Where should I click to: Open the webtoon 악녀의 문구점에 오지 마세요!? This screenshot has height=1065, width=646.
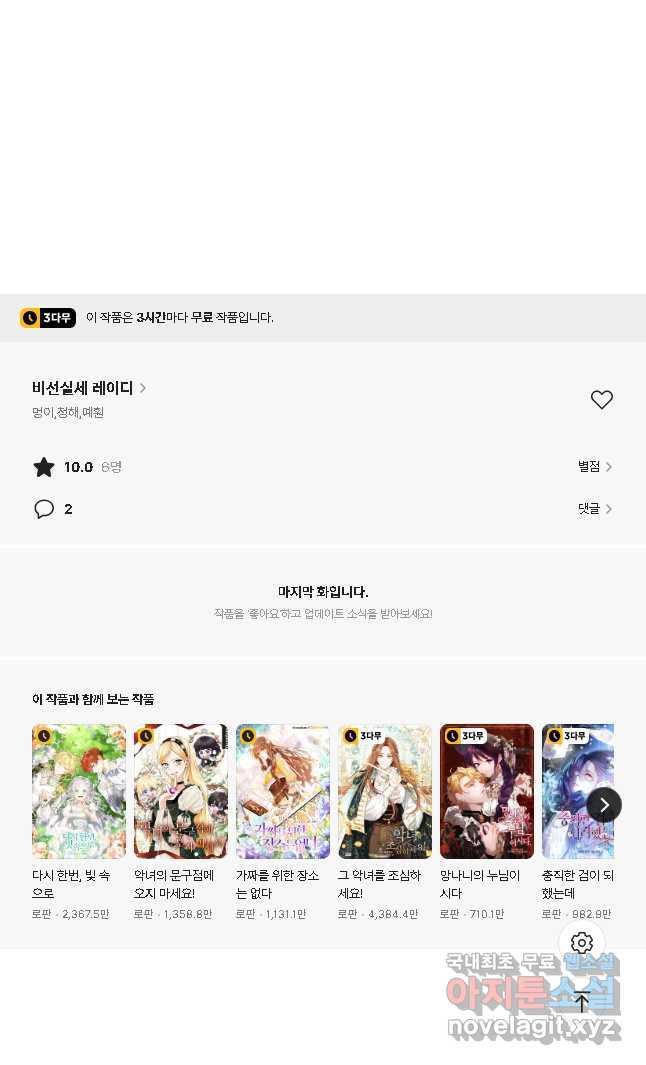coord(181,792)
